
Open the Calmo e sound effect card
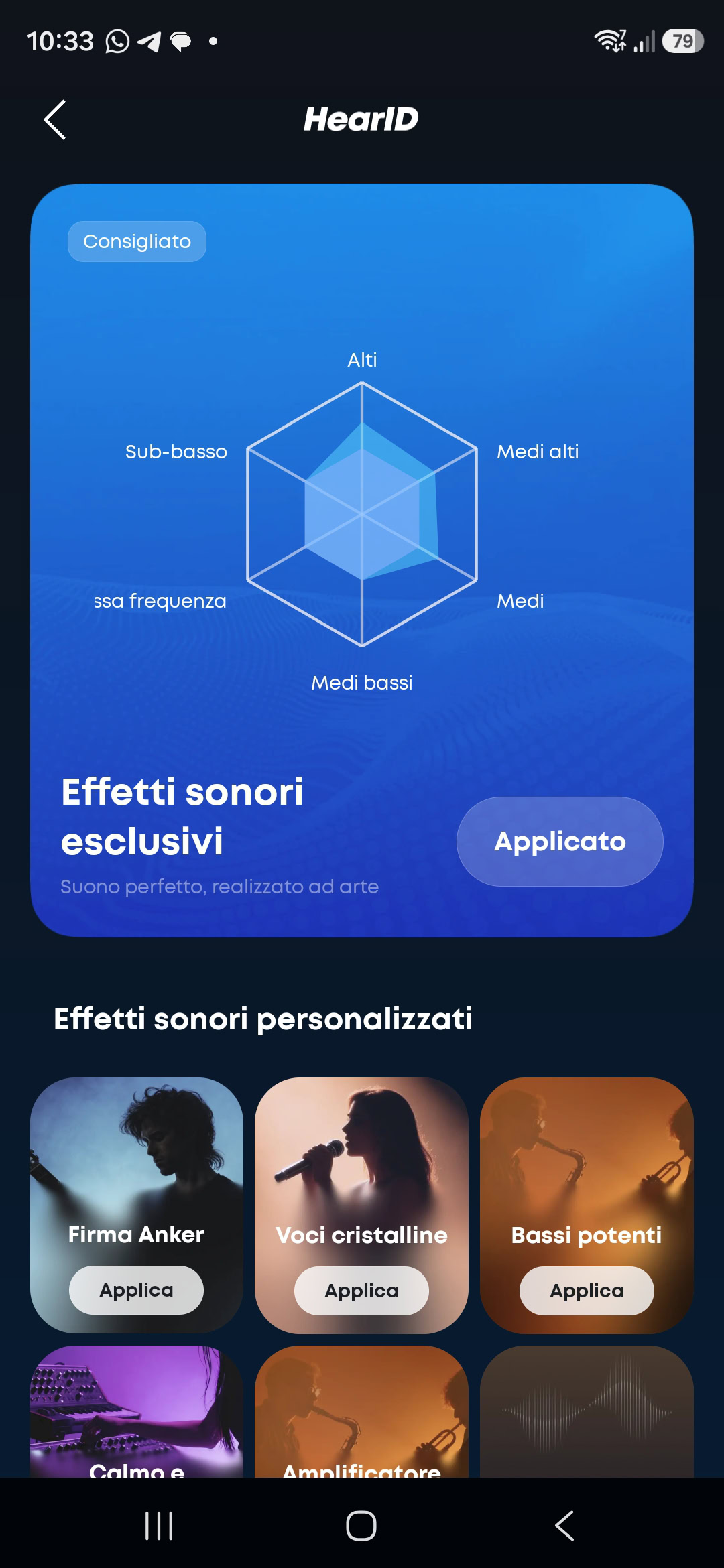point(137,1411)
